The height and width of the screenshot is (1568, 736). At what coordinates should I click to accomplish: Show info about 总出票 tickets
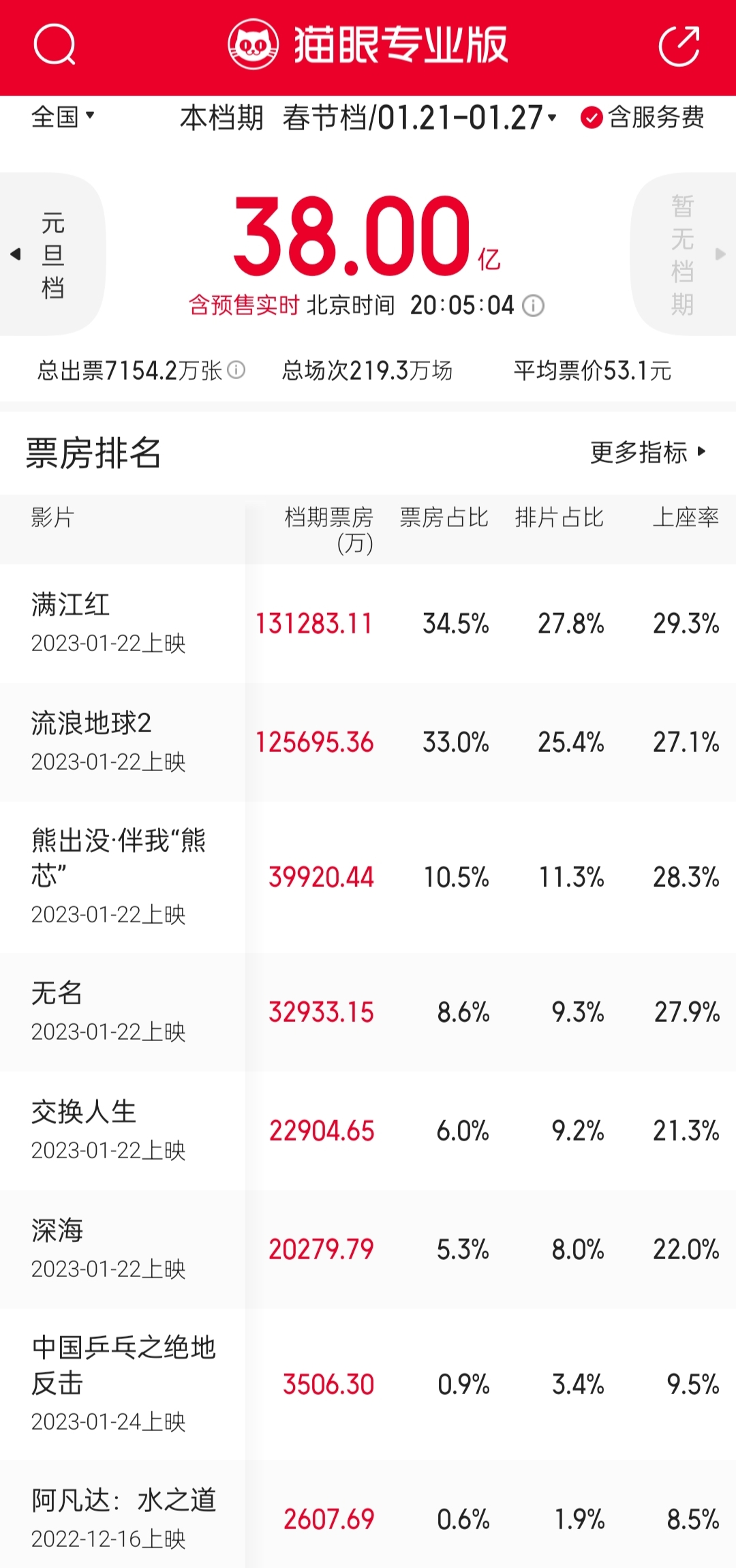[x=236, y=370]
